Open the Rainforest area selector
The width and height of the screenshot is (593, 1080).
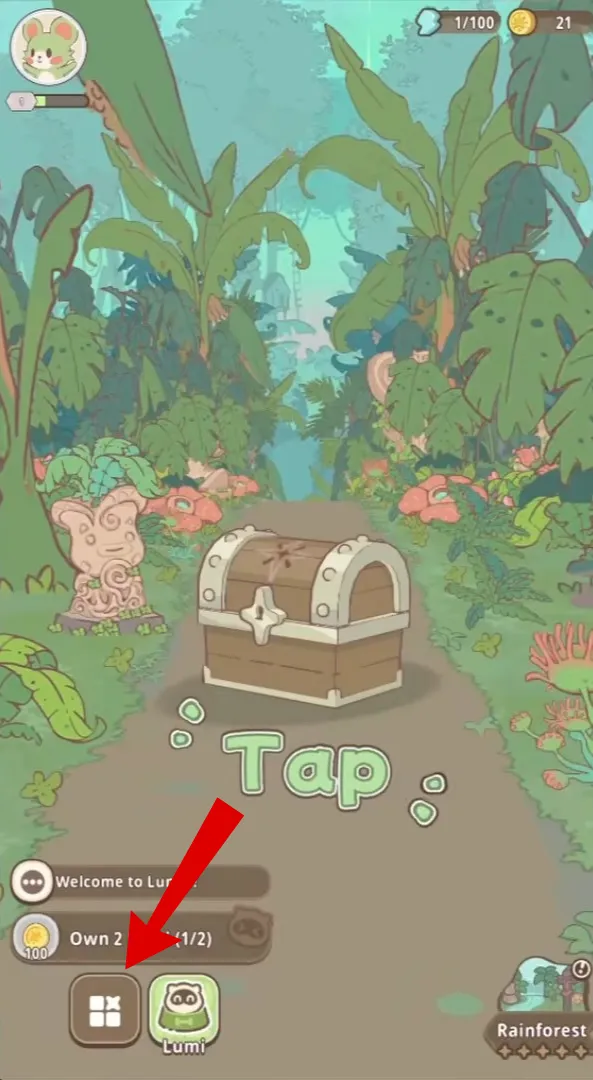[x=540, y=1007]
